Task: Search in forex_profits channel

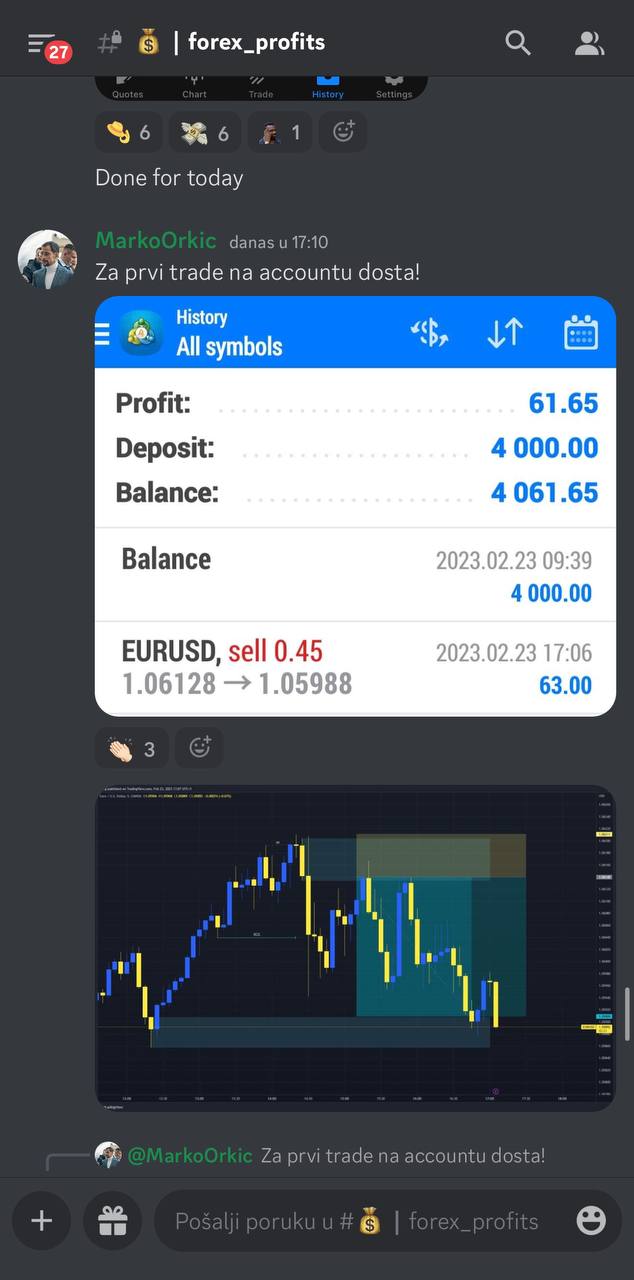Action: point(517,42)
